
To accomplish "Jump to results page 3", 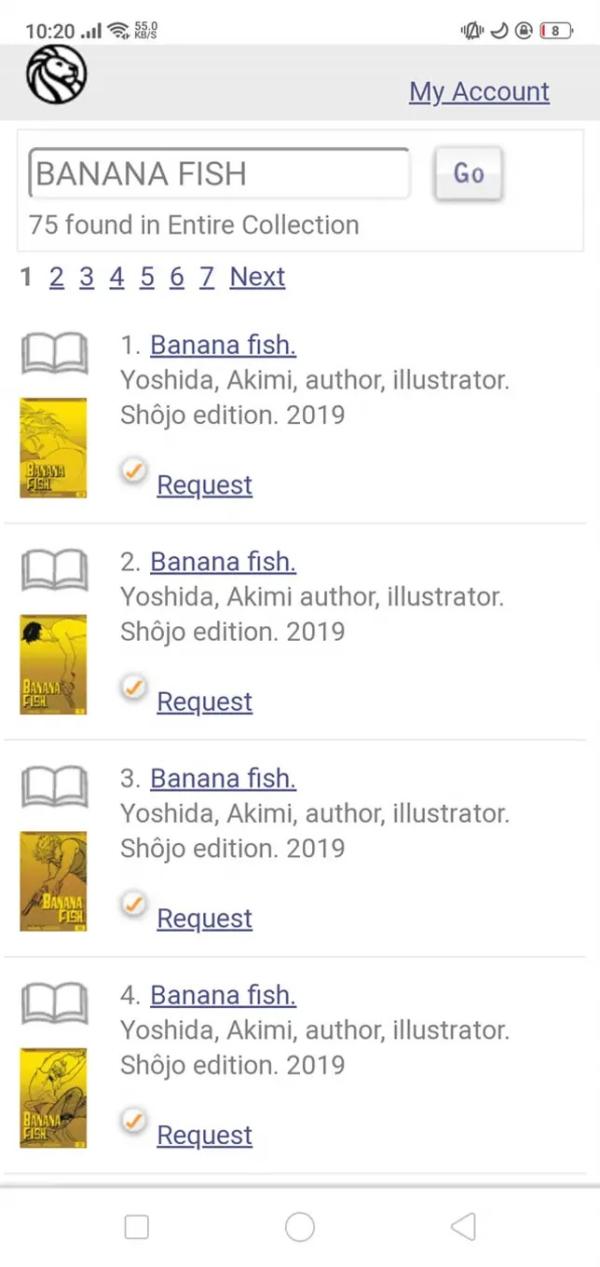I will click(86, 277).
